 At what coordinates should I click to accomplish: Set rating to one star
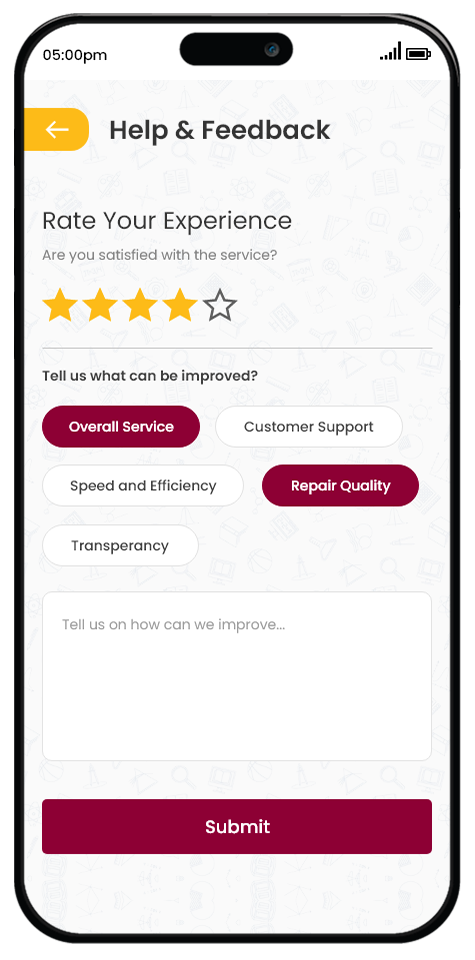pos(60,305)
